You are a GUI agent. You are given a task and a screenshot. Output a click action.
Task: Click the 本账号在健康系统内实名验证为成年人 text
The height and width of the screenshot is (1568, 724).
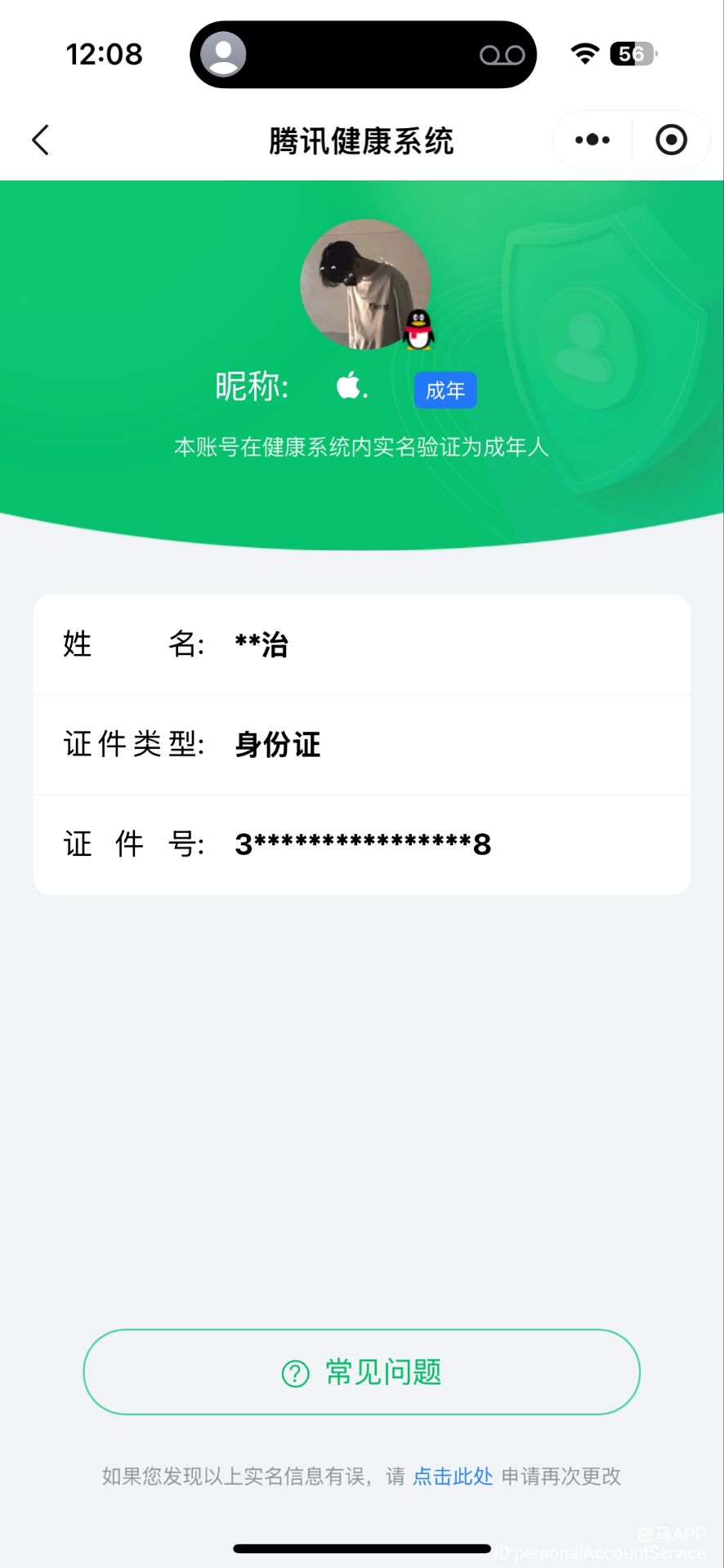[x=362, y=448]
